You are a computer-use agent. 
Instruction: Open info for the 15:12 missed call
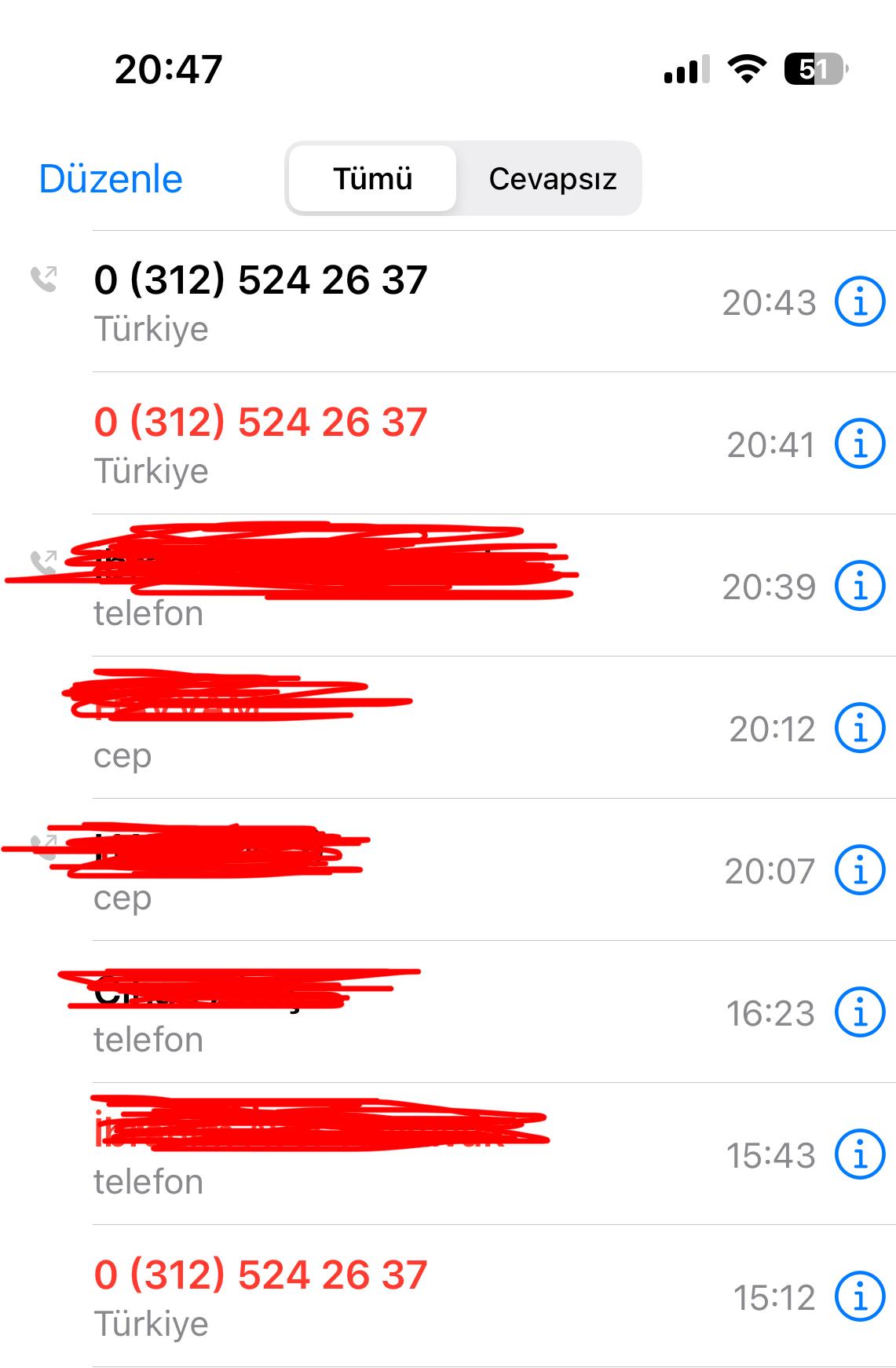[859, 1297]
